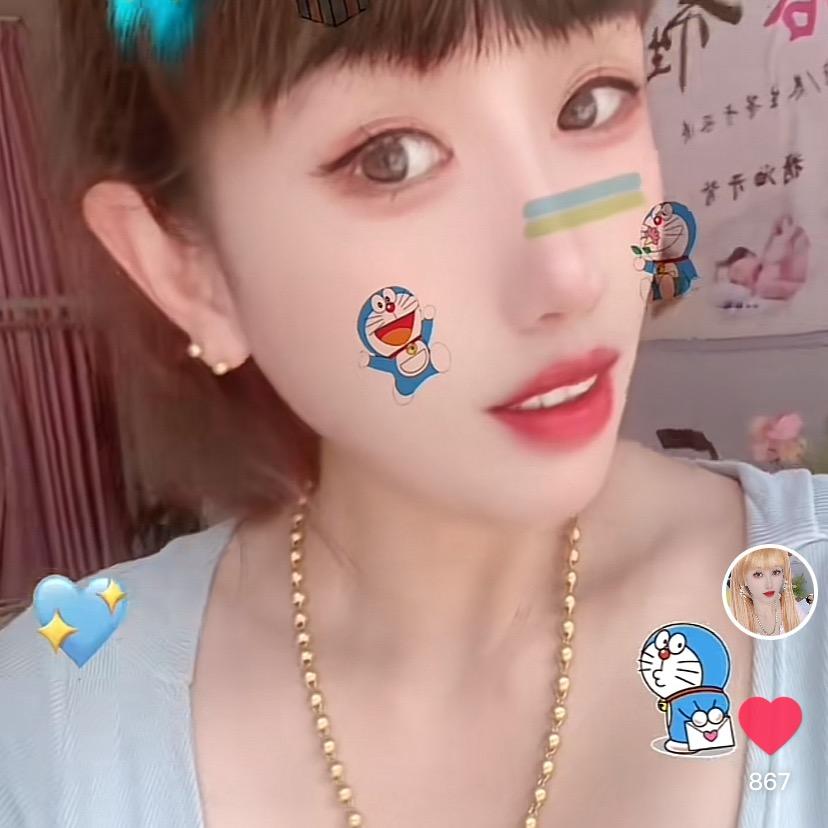Viewport: 828px width, 828px height.
Task: Like the video with the heart icon
Action: 770,724
